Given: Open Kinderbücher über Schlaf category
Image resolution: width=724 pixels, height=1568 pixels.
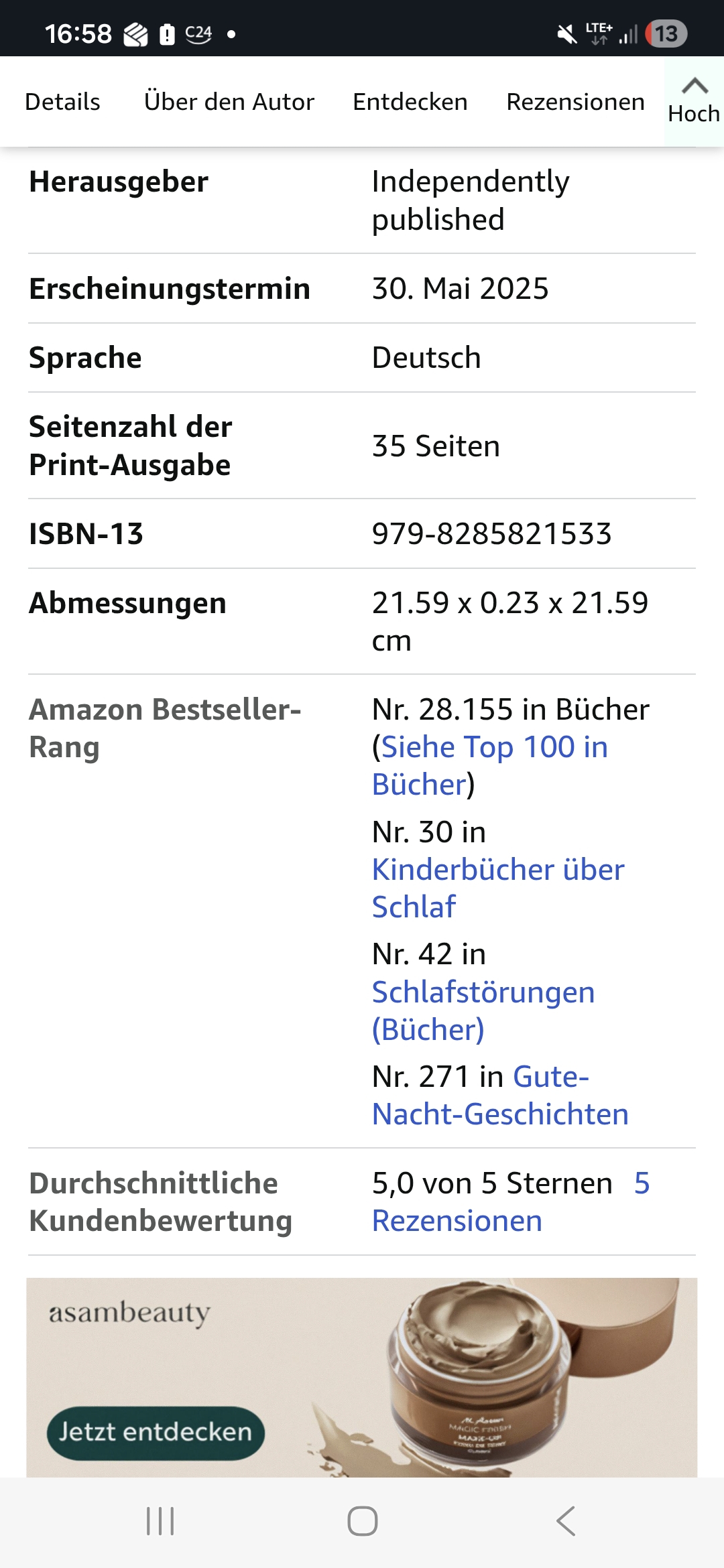Looking at the screenshot, I should pyautogui.click(x=497, y=870).
